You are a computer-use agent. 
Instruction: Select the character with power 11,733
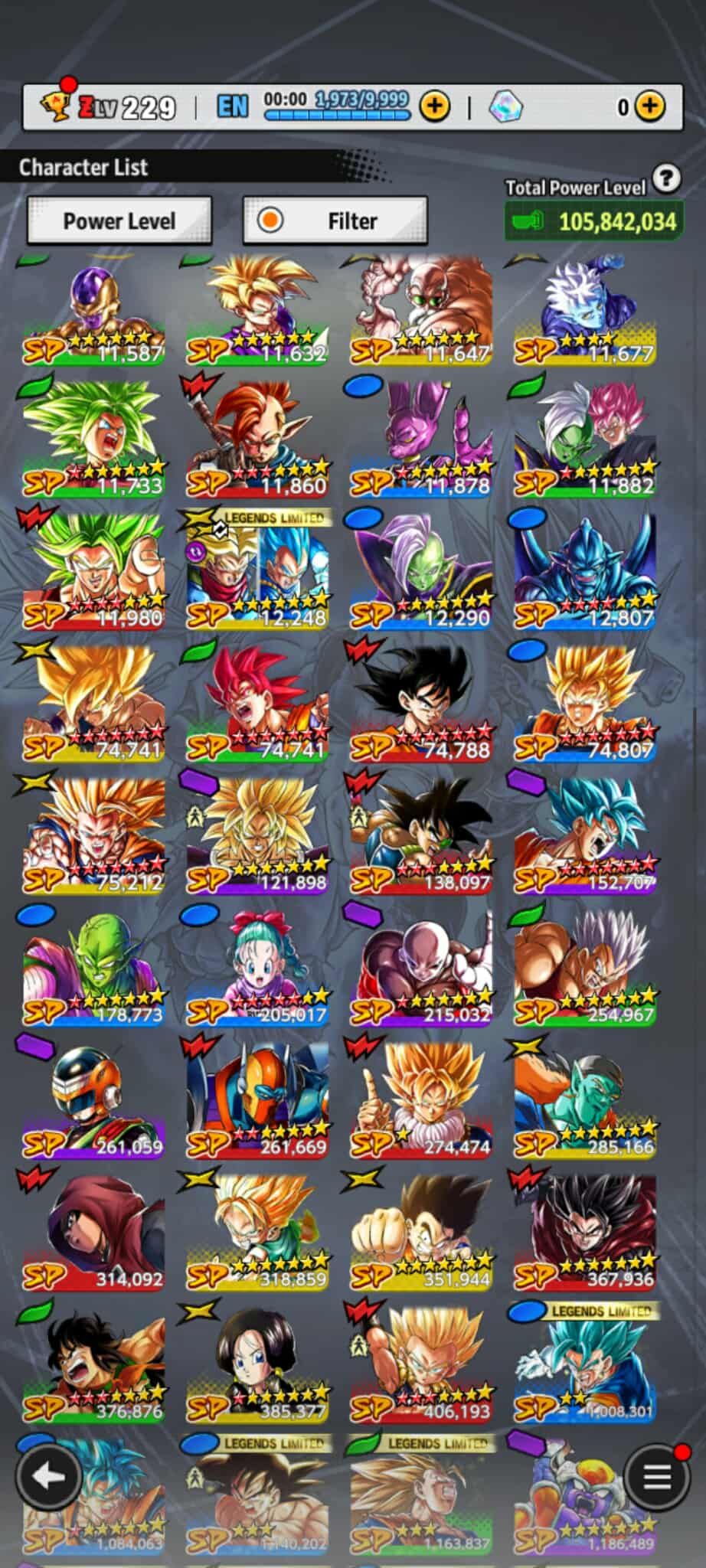point(93,440)
